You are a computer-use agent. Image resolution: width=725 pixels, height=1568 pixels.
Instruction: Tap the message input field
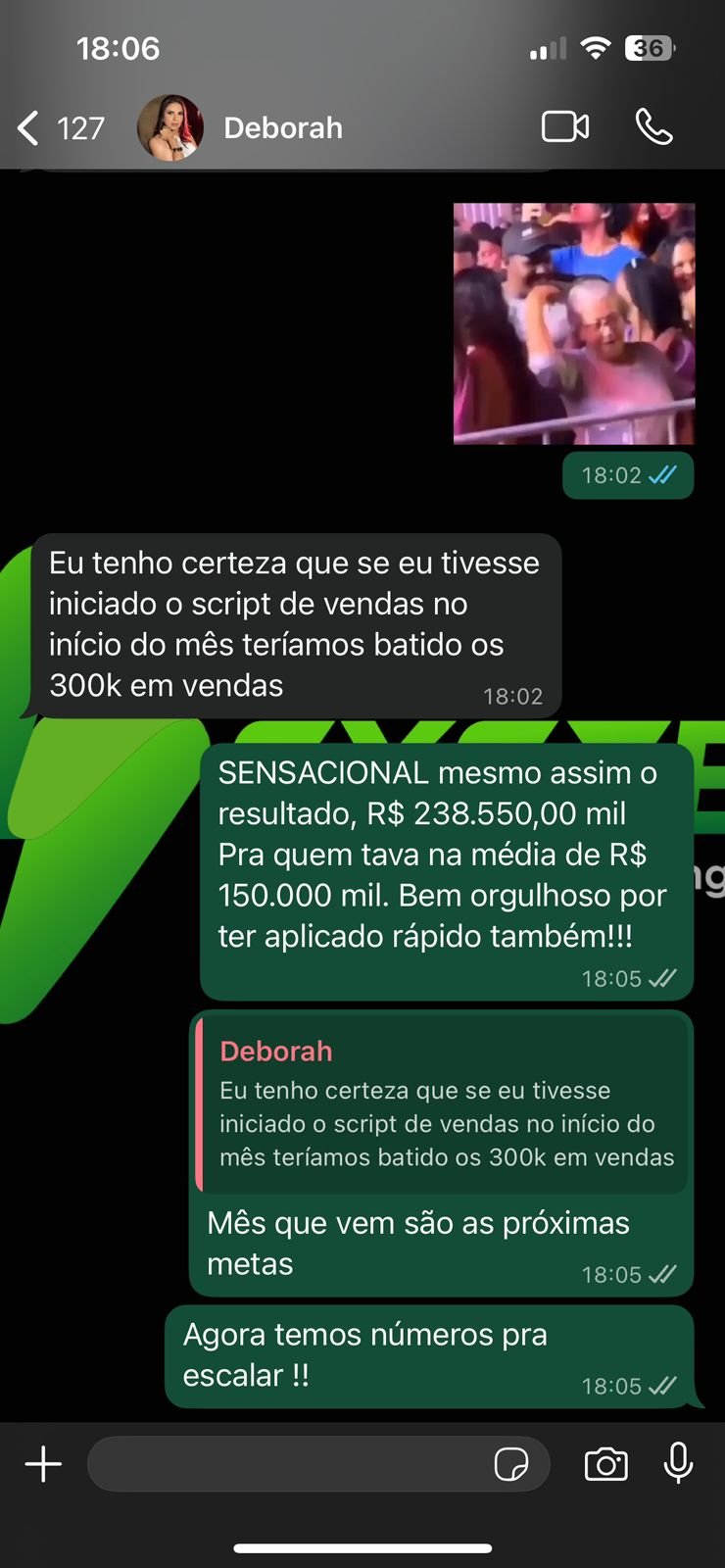pyautogui.click(x=294, y=1464)
